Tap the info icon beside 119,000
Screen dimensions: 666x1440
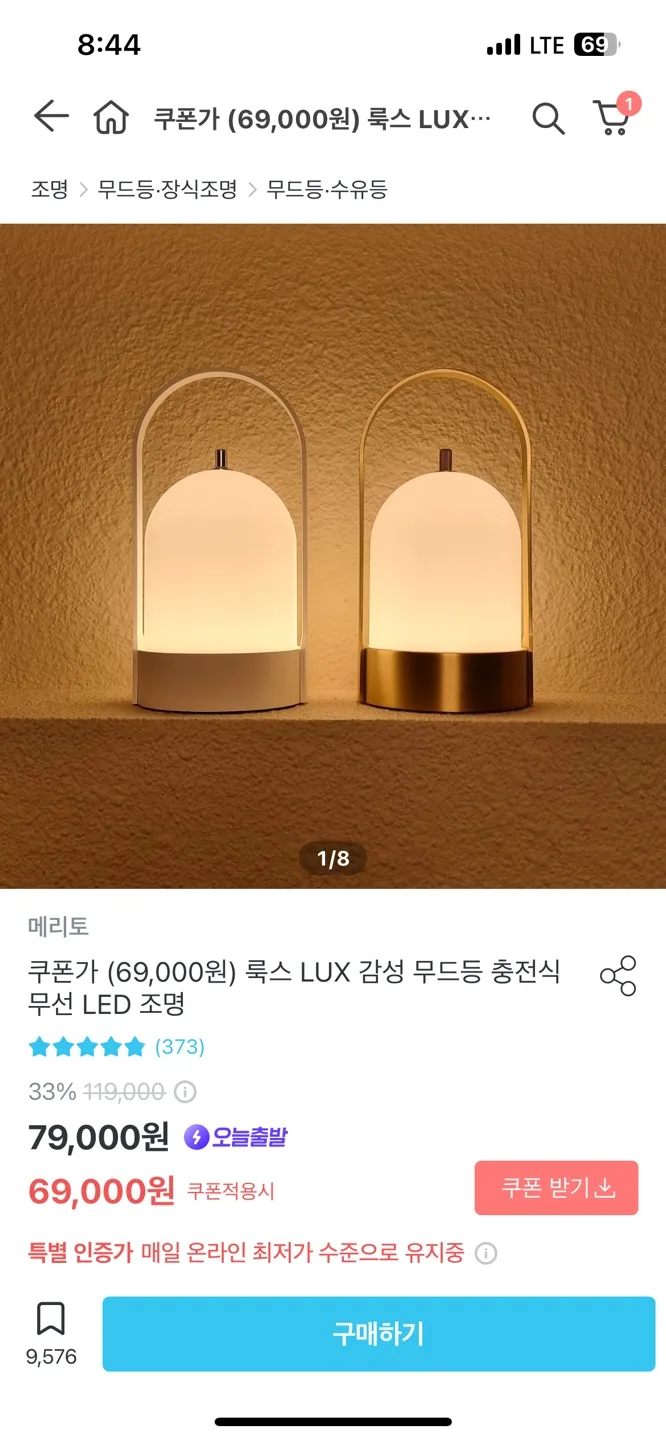pos(185,1091)
